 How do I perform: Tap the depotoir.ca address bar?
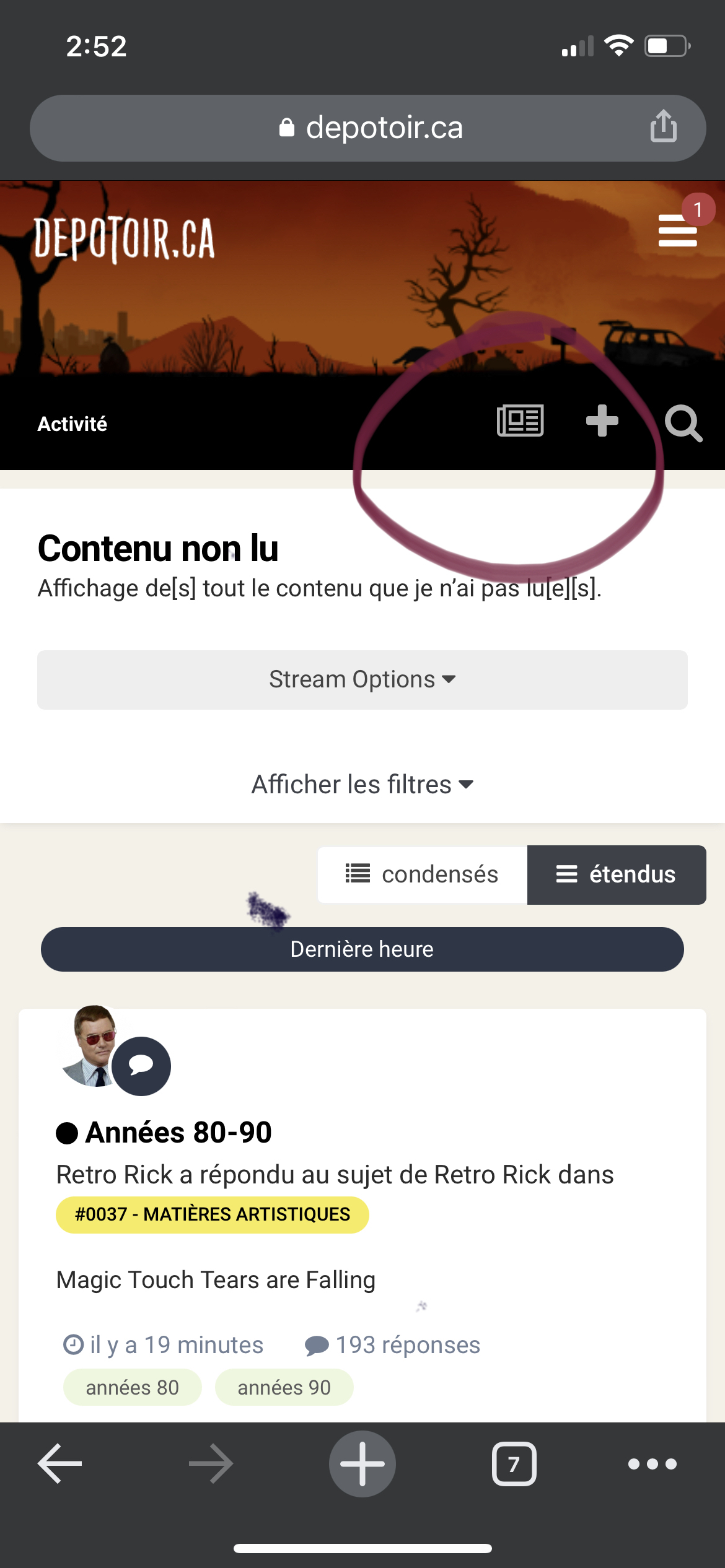point(368,128)
